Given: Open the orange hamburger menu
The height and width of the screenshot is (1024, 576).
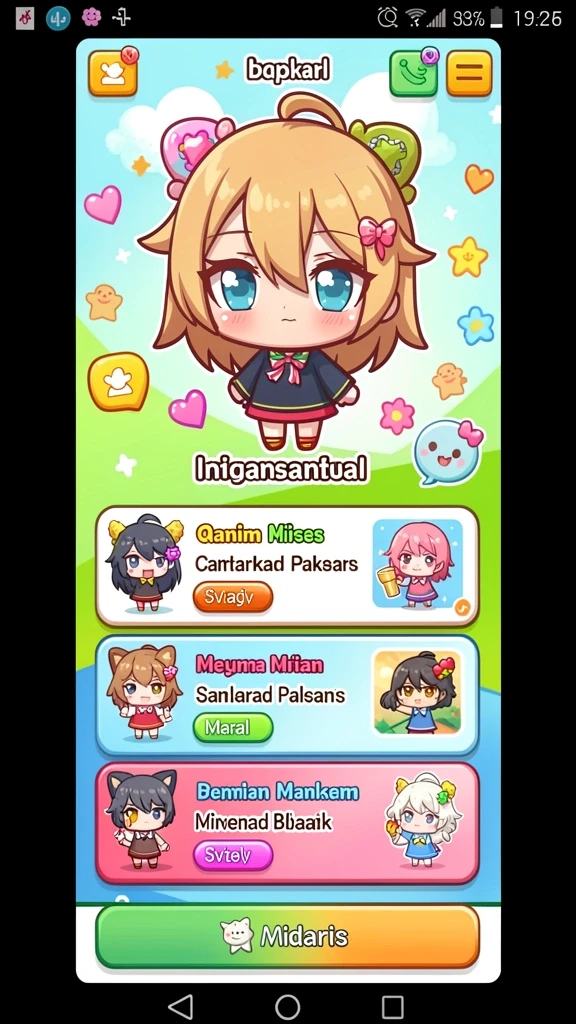Looking at the screenshot, I should click(x=469, y=73).
